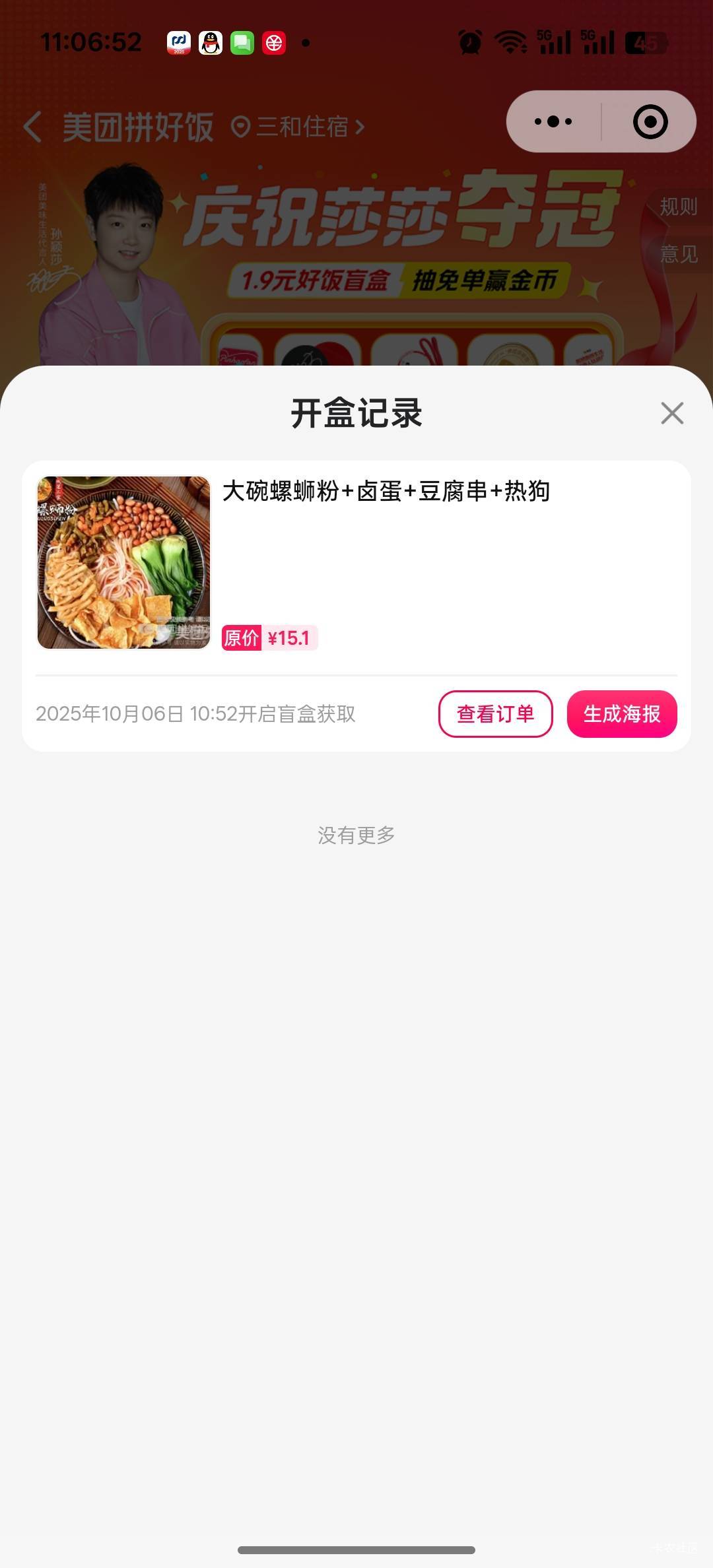Open the 意见 feedback entry
Viewport: 713px width, 1568px height.
point(678,253)
